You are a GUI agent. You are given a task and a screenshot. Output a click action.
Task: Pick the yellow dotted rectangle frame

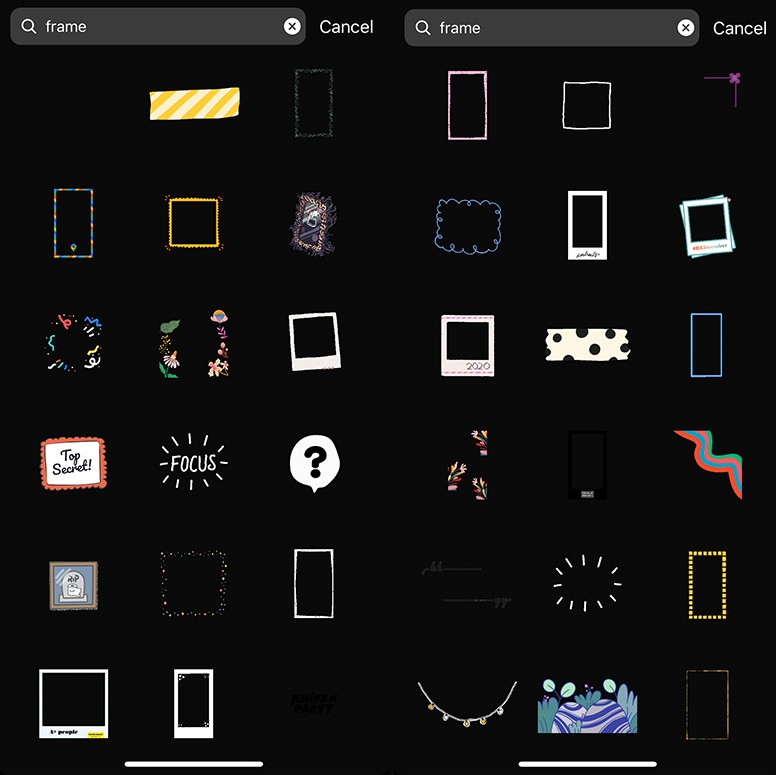coord(707,584)
